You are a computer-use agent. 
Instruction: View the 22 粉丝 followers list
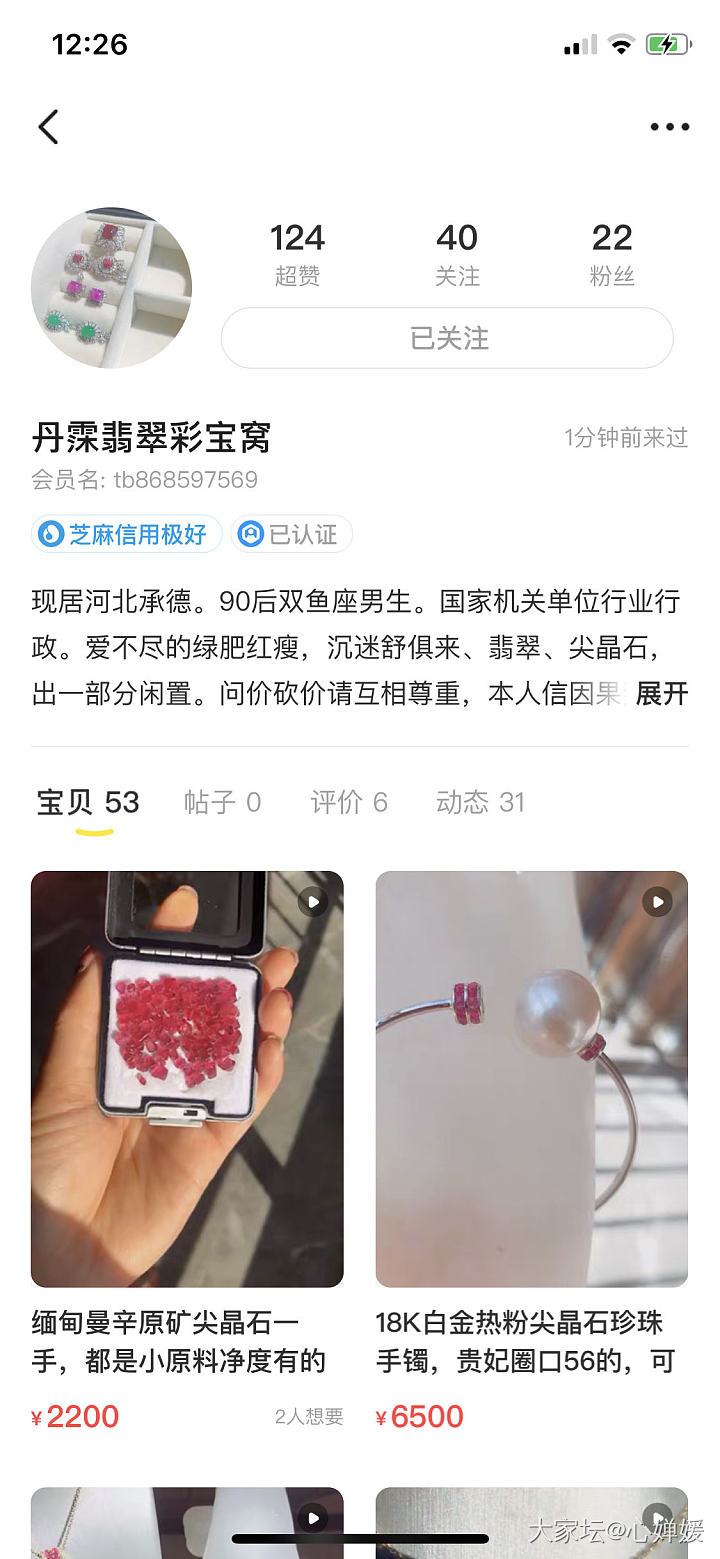[611, 253]
